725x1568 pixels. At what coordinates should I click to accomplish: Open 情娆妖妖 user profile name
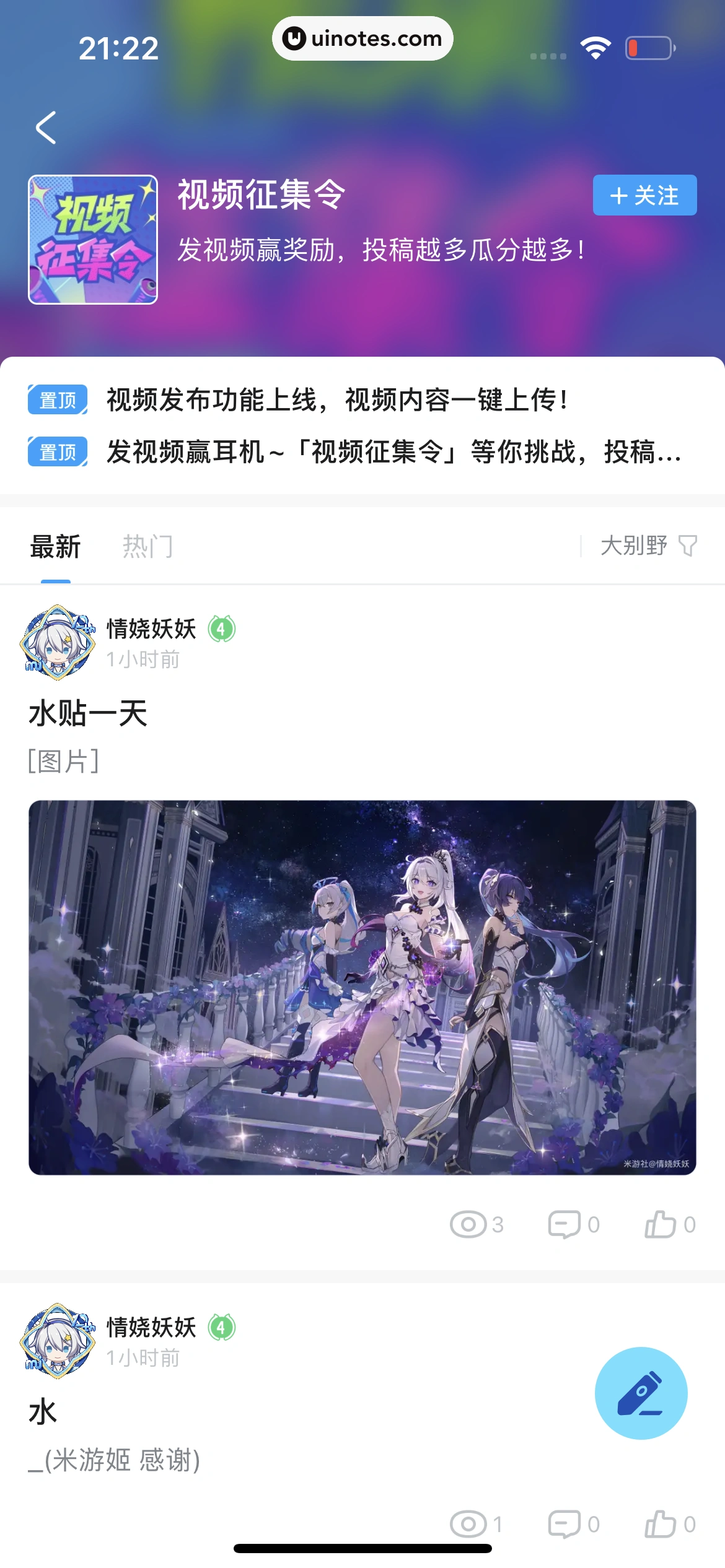(x=151, y=628)
